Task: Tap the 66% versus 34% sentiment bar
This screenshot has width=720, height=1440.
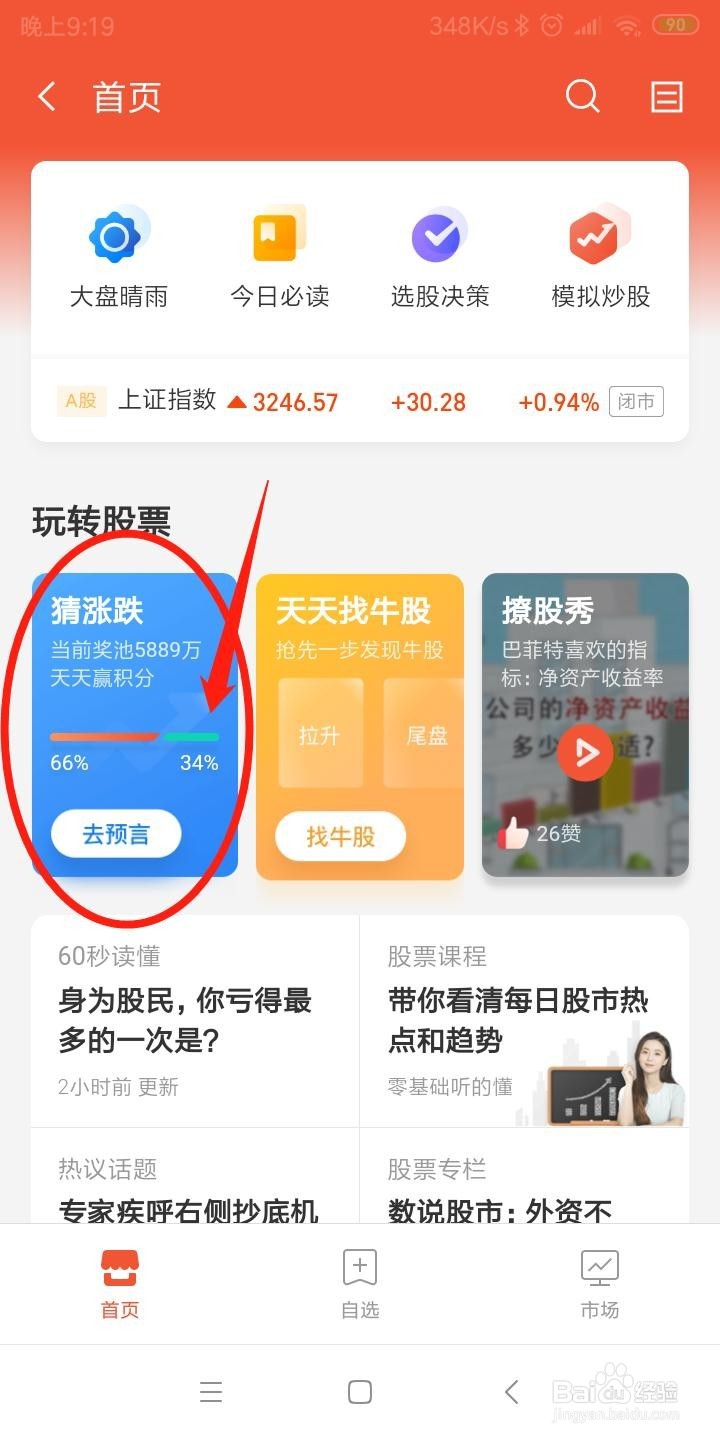Action: (x=135, y=736)
